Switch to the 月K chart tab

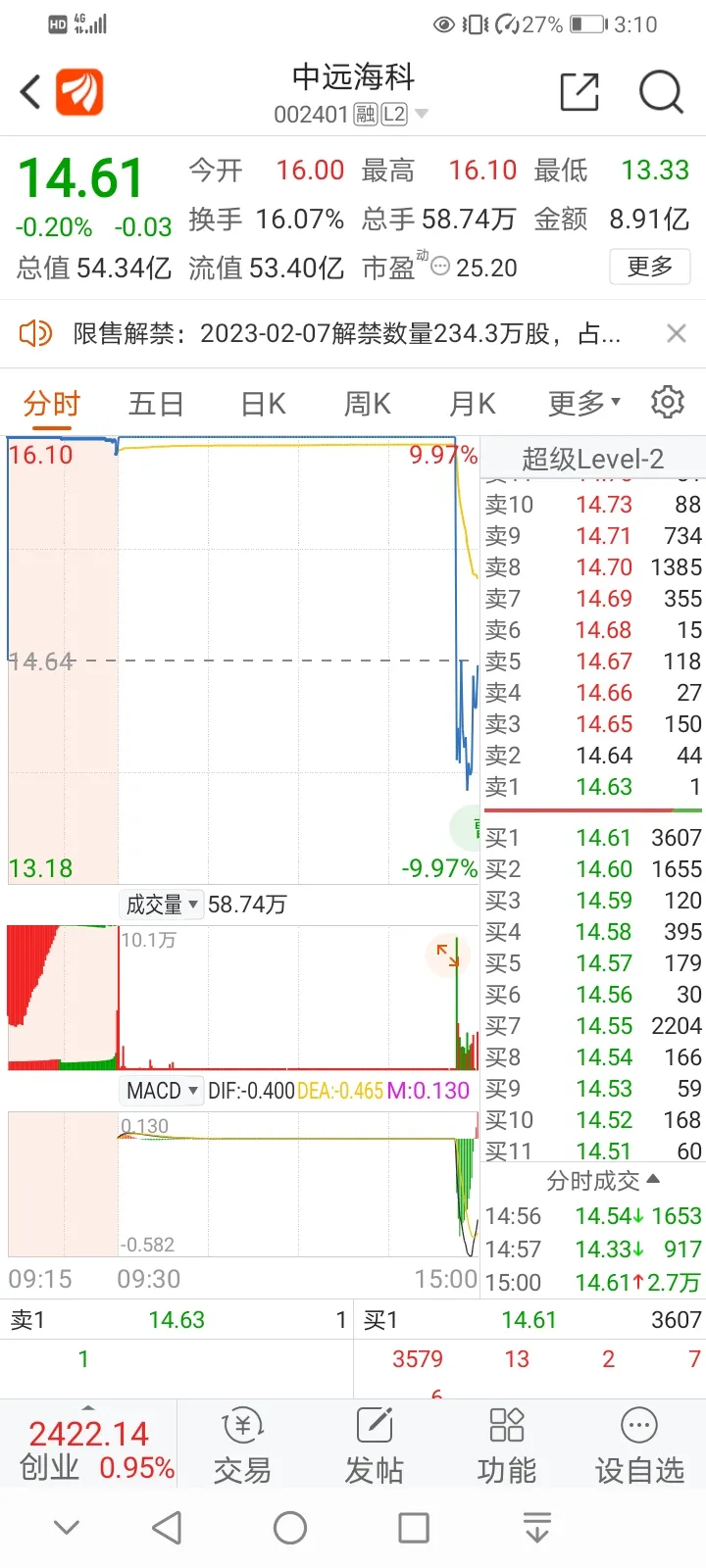(x=473, y=403)
